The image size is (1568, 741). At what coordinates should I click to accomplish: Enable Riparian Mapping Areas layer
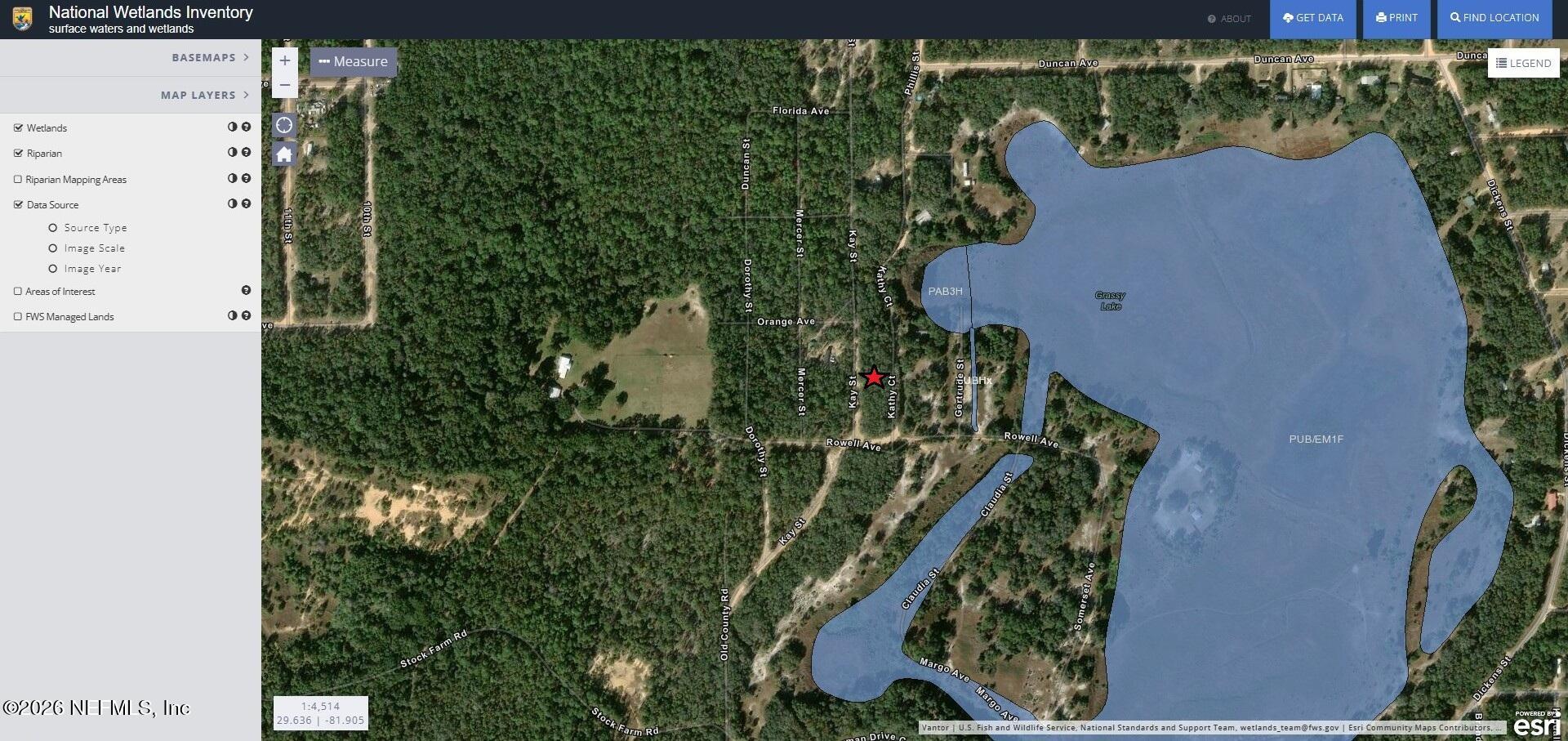(18, 180)
